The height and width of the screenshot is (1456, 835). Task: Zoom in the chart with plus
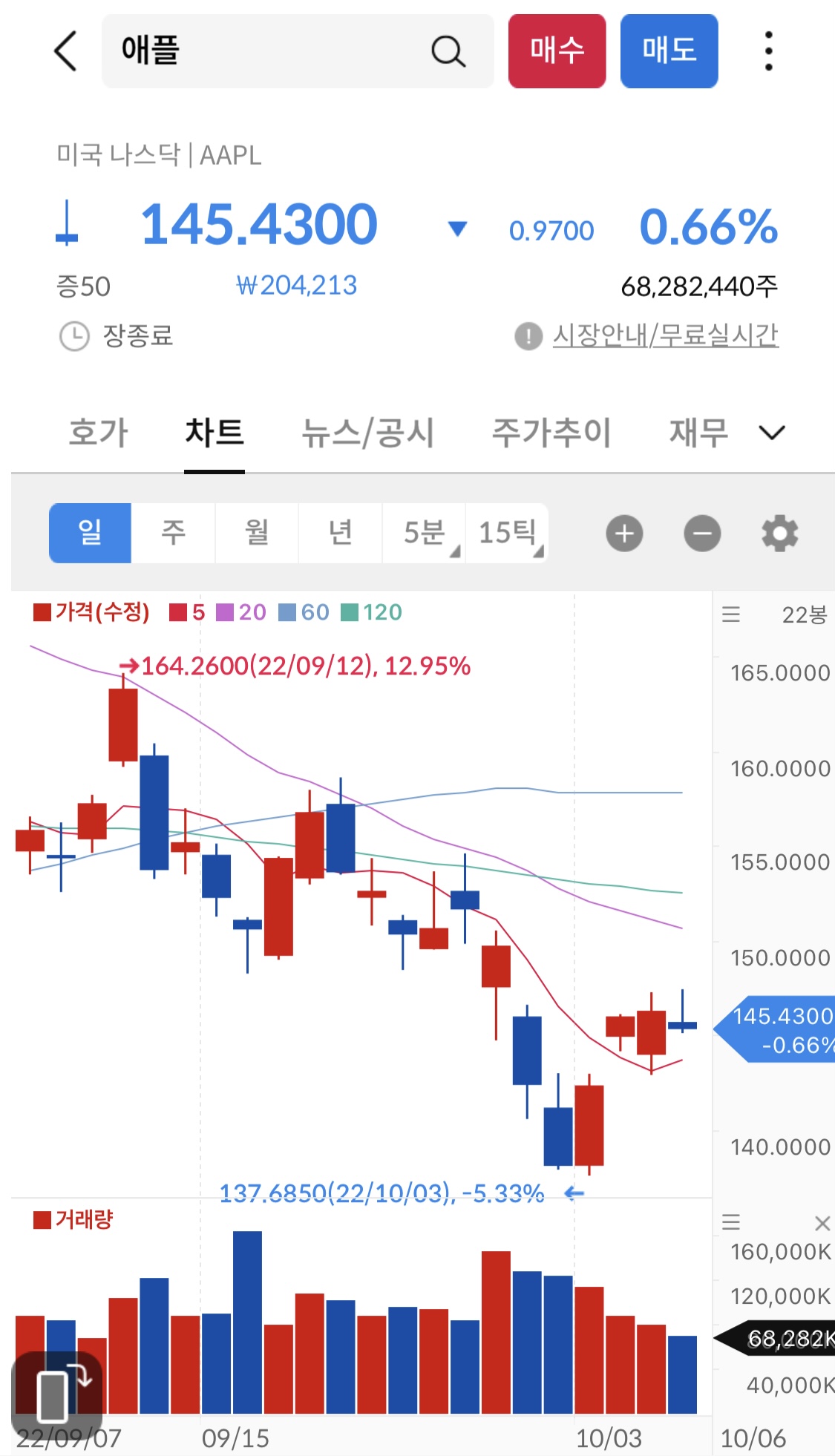tap(624, 534)
